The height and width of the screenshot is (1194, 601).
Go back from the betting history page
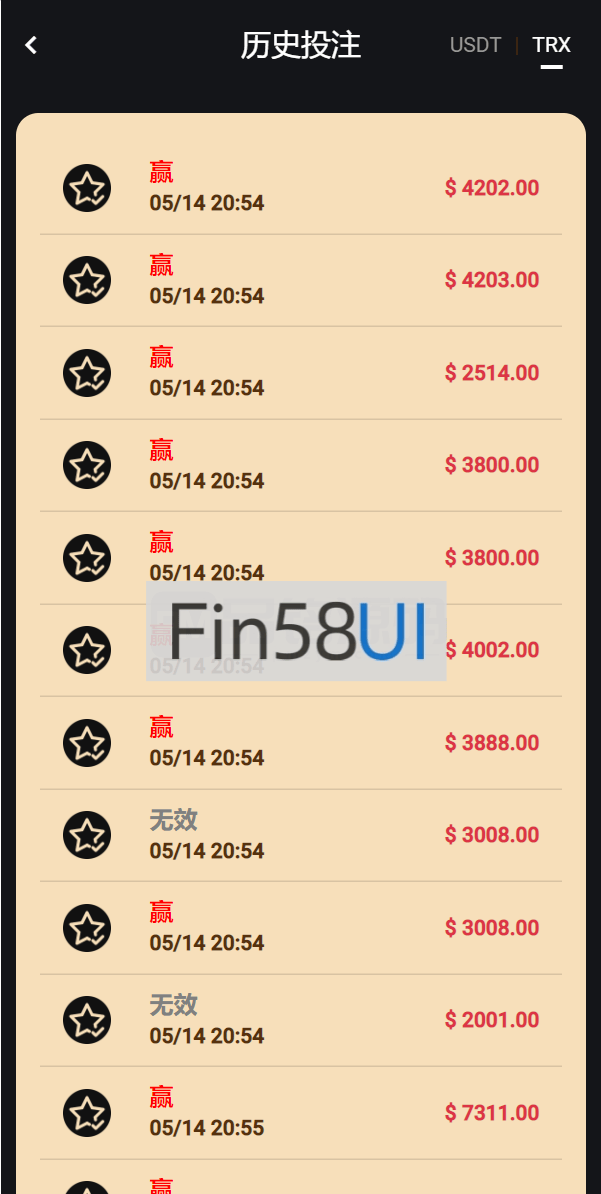point(32,45)
